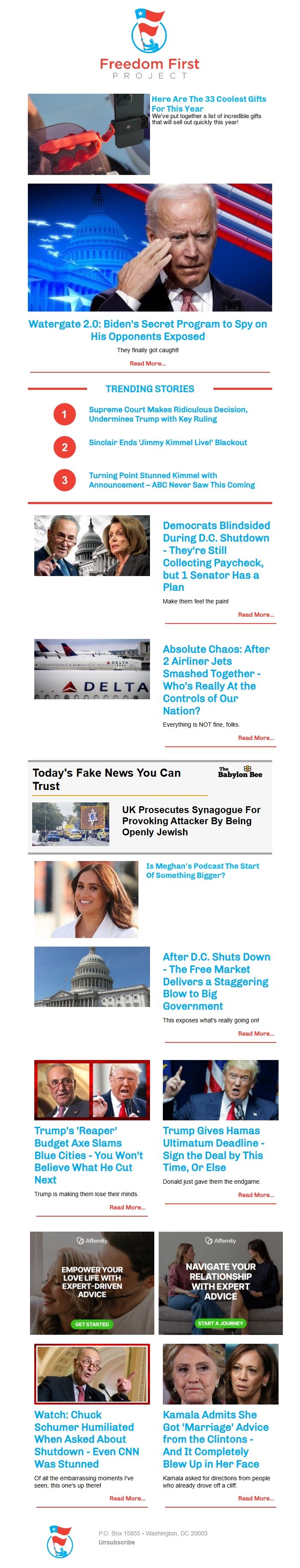Open Democrats Blindsided During D.C. Shutdown article

pos(216,556)
